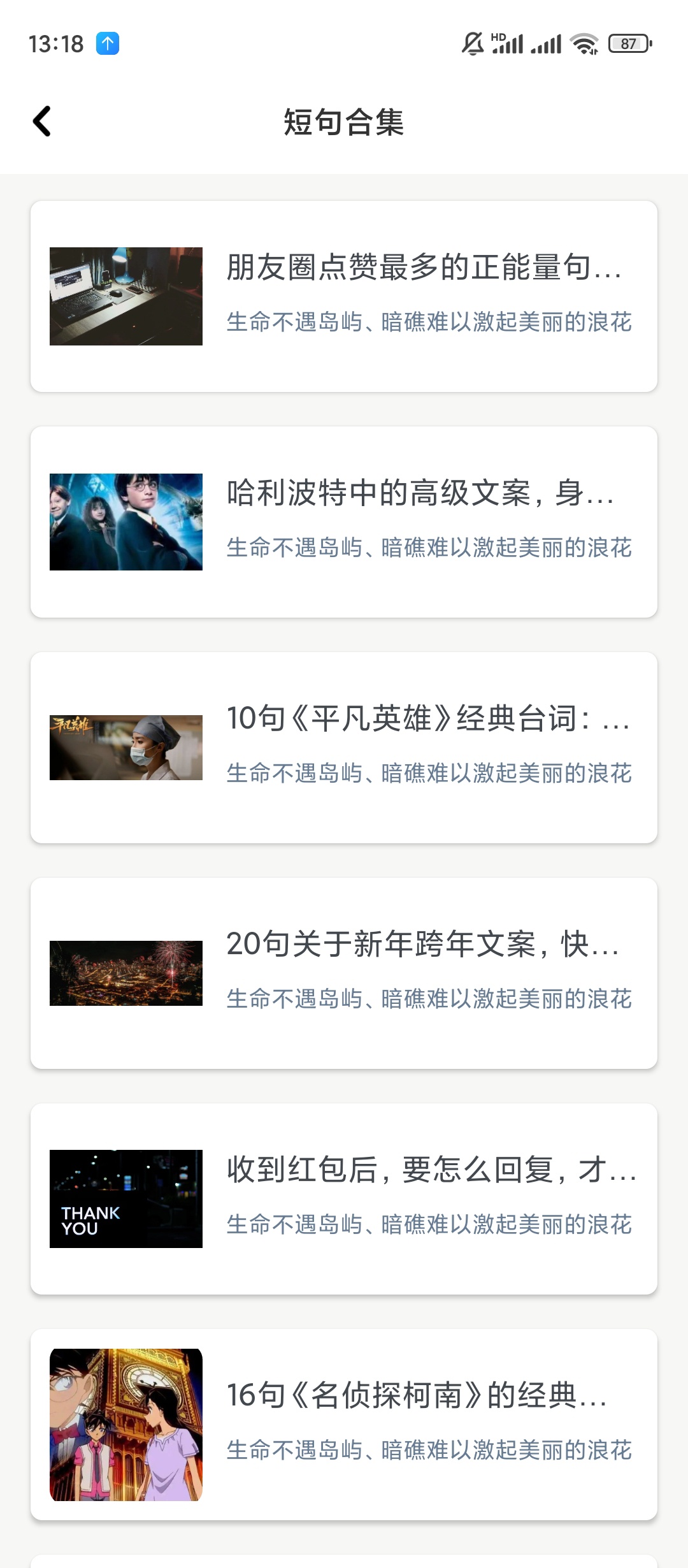Go back from 短句合集 page
The height and width of the screenshot is (1568, 688).
pos(42,121)
